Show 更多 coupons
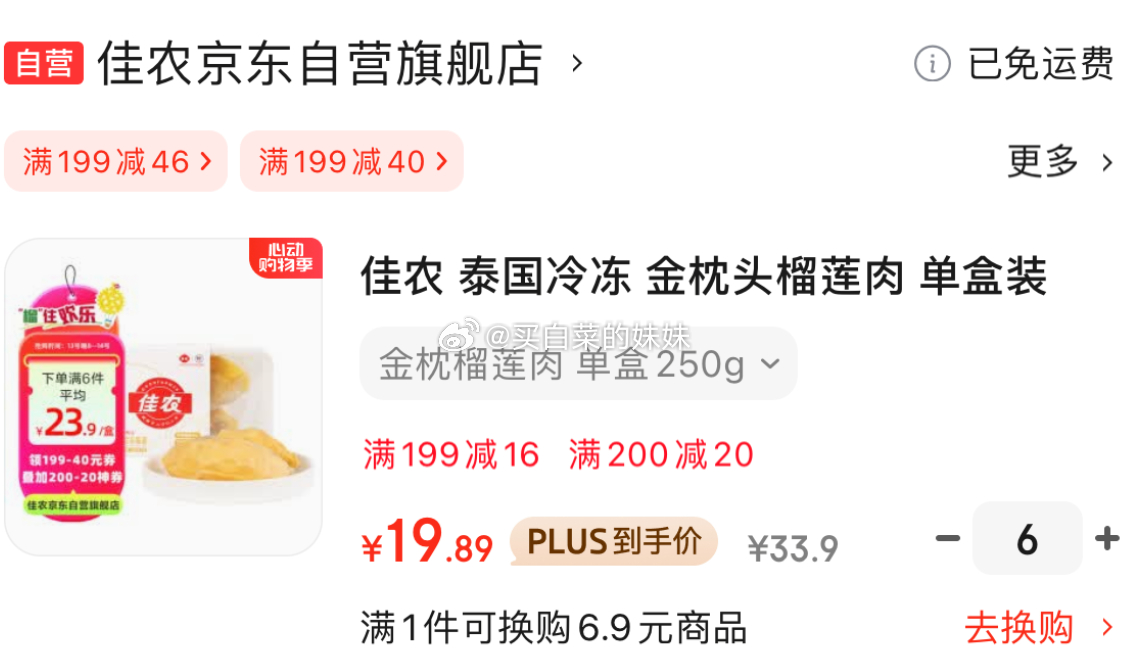This screenshot has width=1131, height=670. click(x=1059, y=161)
